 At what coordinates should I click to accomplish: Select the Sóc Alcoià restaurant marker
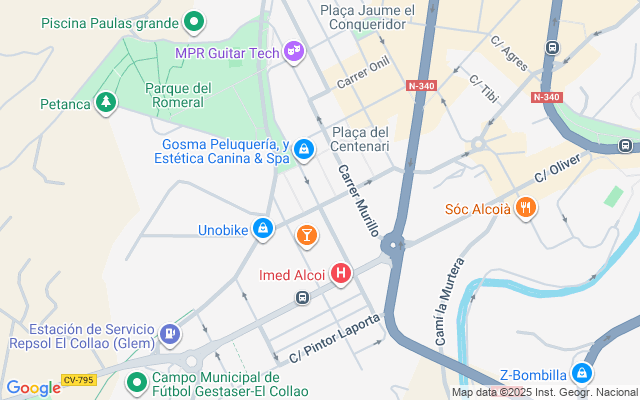tap(527, 208)
